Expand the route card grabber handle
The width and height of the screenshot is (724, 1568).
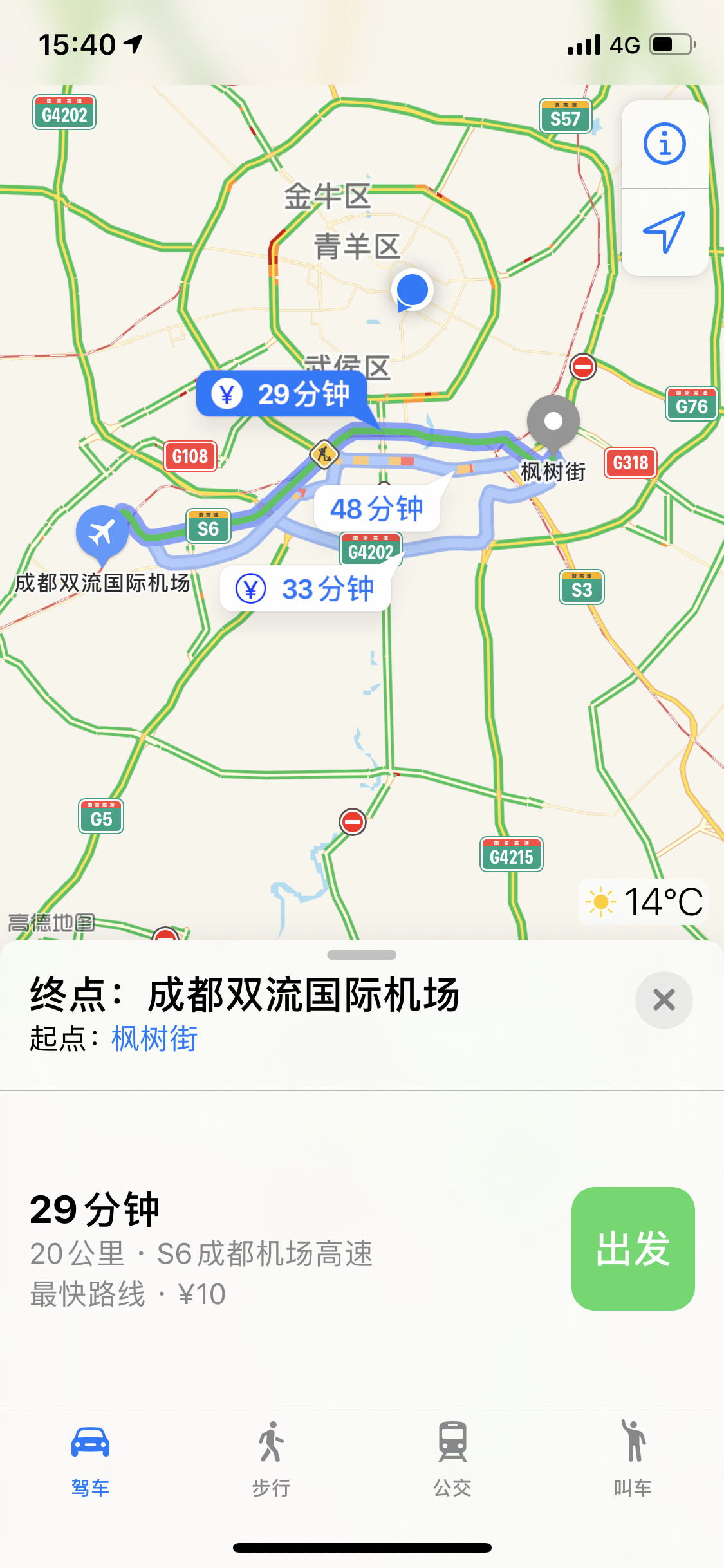coord(362,955)
